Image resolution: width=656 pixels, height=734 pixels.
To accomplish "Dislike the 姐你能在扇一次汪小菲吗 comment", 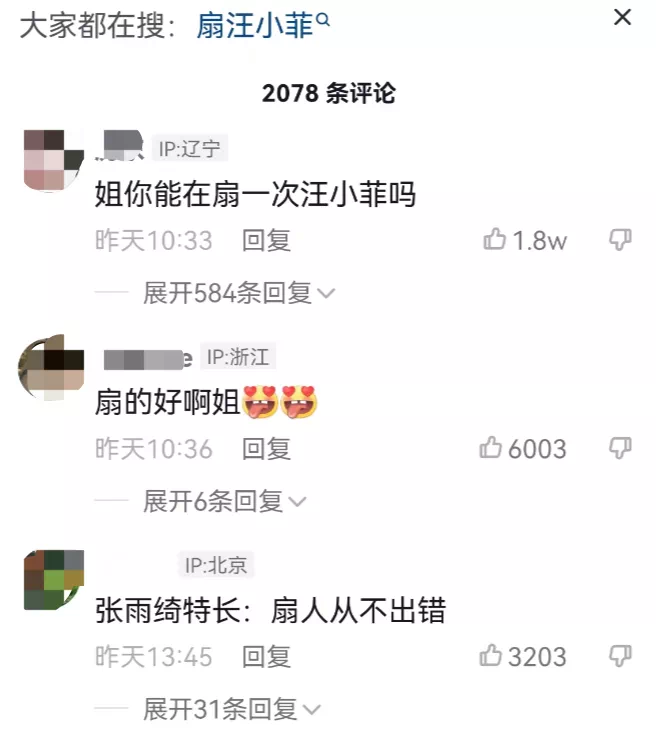I will pyautogui.click(x=620, y=240).
